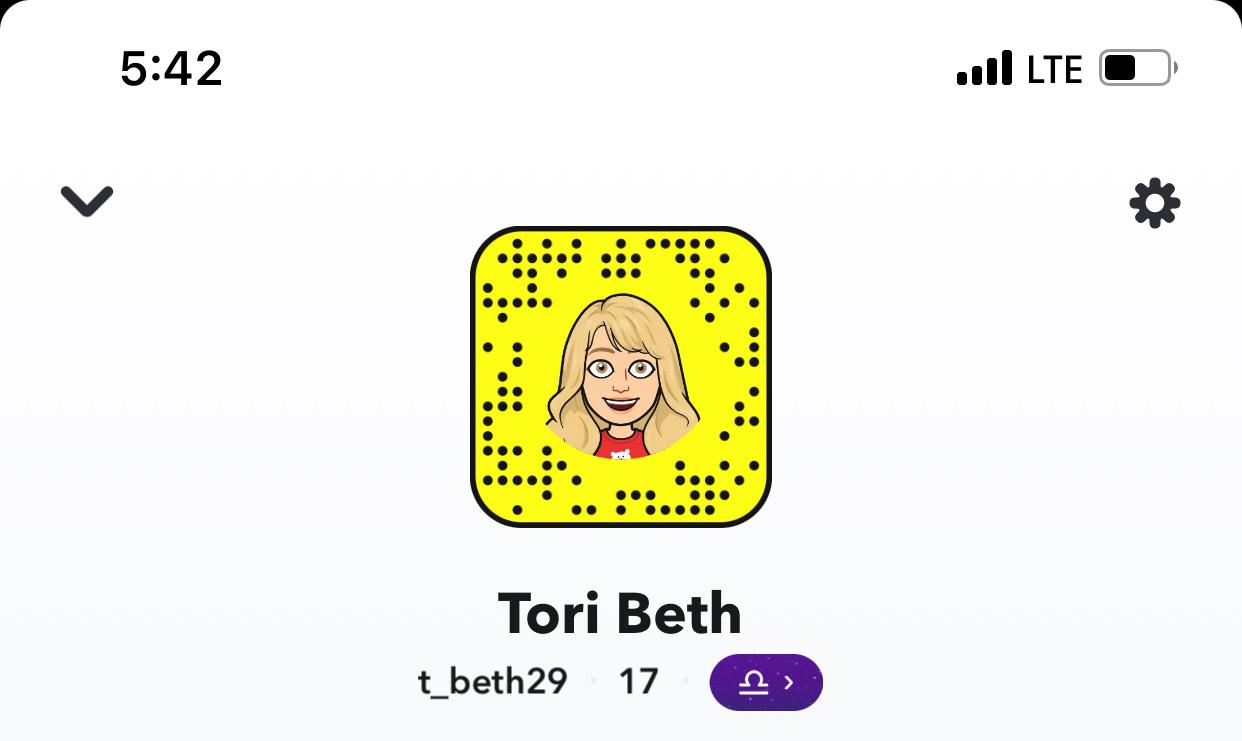Open the settings gear
Screen dimensions: 1242x741
click(1154, 203)
